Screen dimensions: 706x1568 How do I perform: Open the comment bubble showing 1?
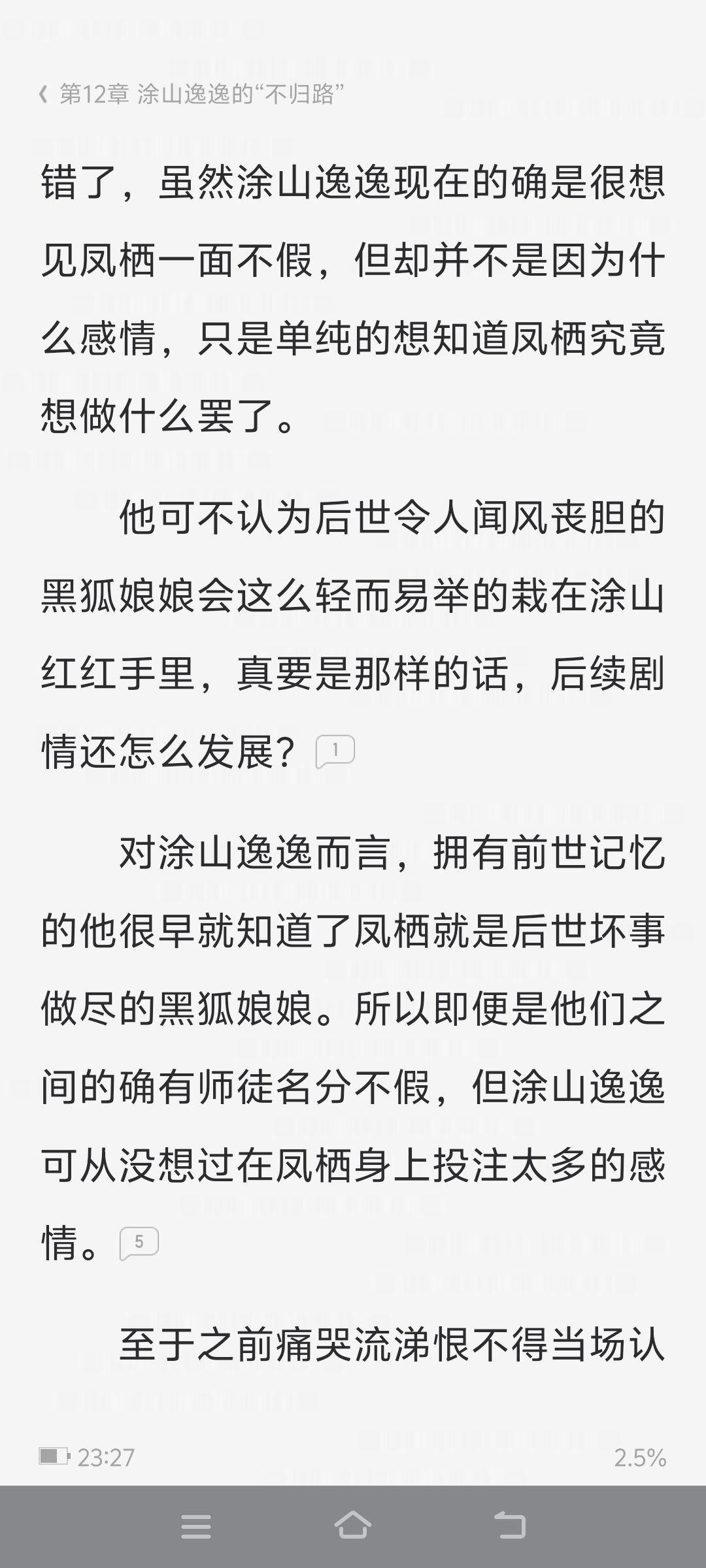[x=335, y=751]
